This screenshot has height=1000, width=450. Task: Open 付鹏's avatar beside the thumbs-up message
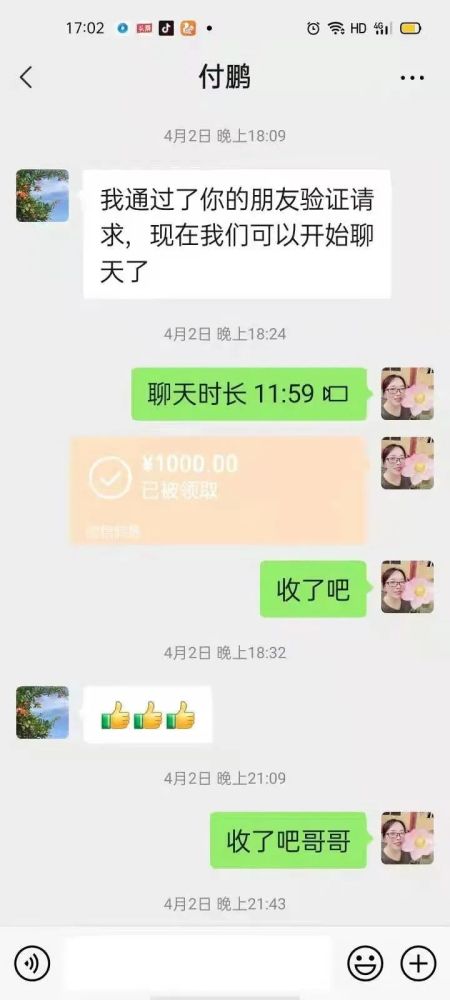42,712
